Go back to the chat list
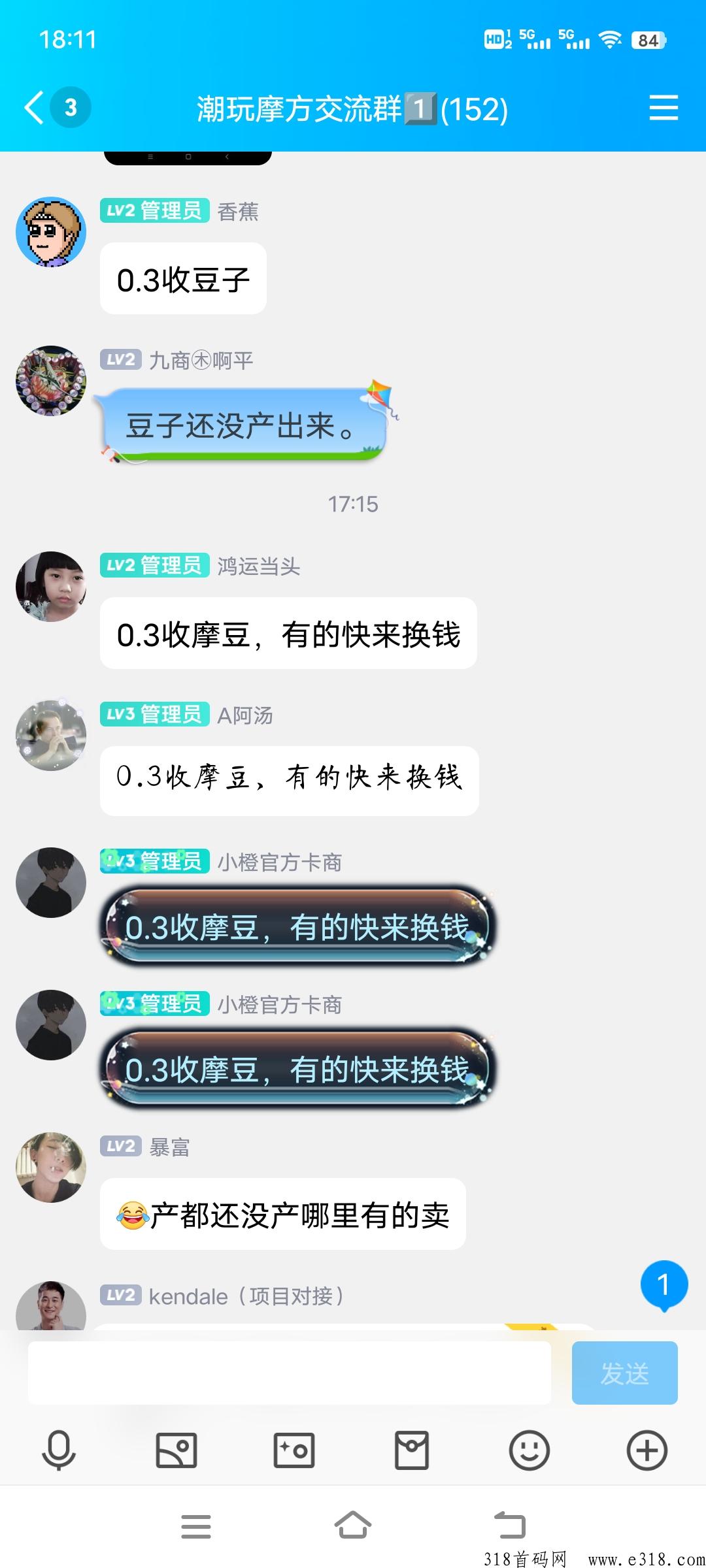 pos(34,108)
